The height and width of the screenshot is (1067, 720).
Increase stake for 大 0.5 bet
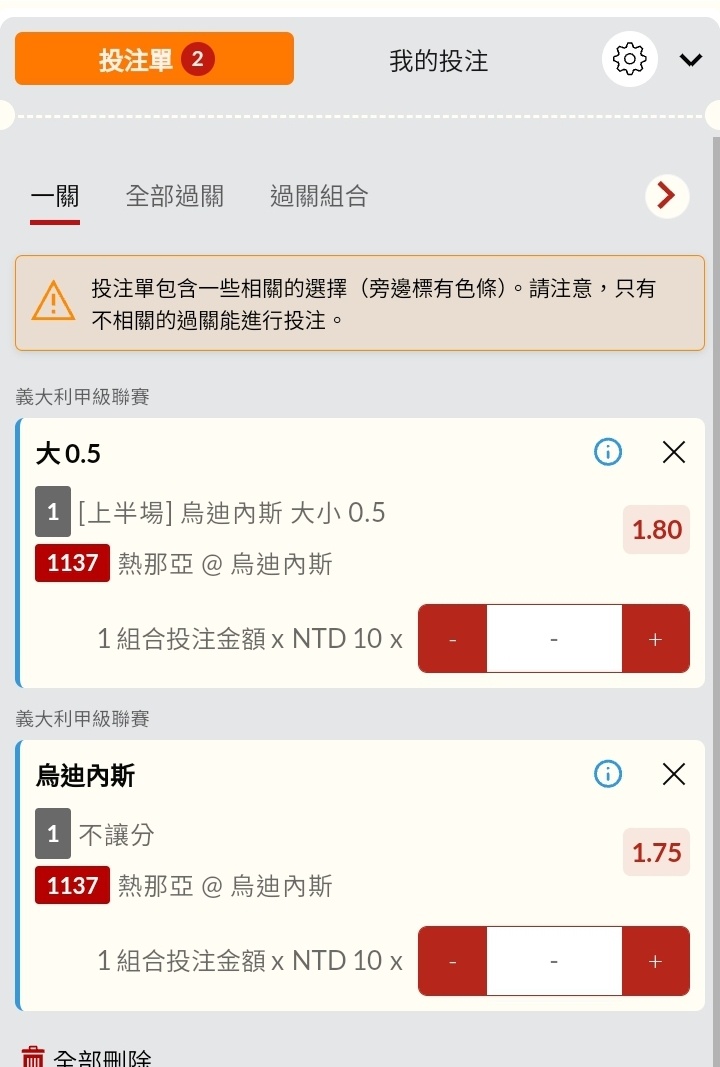656,639
